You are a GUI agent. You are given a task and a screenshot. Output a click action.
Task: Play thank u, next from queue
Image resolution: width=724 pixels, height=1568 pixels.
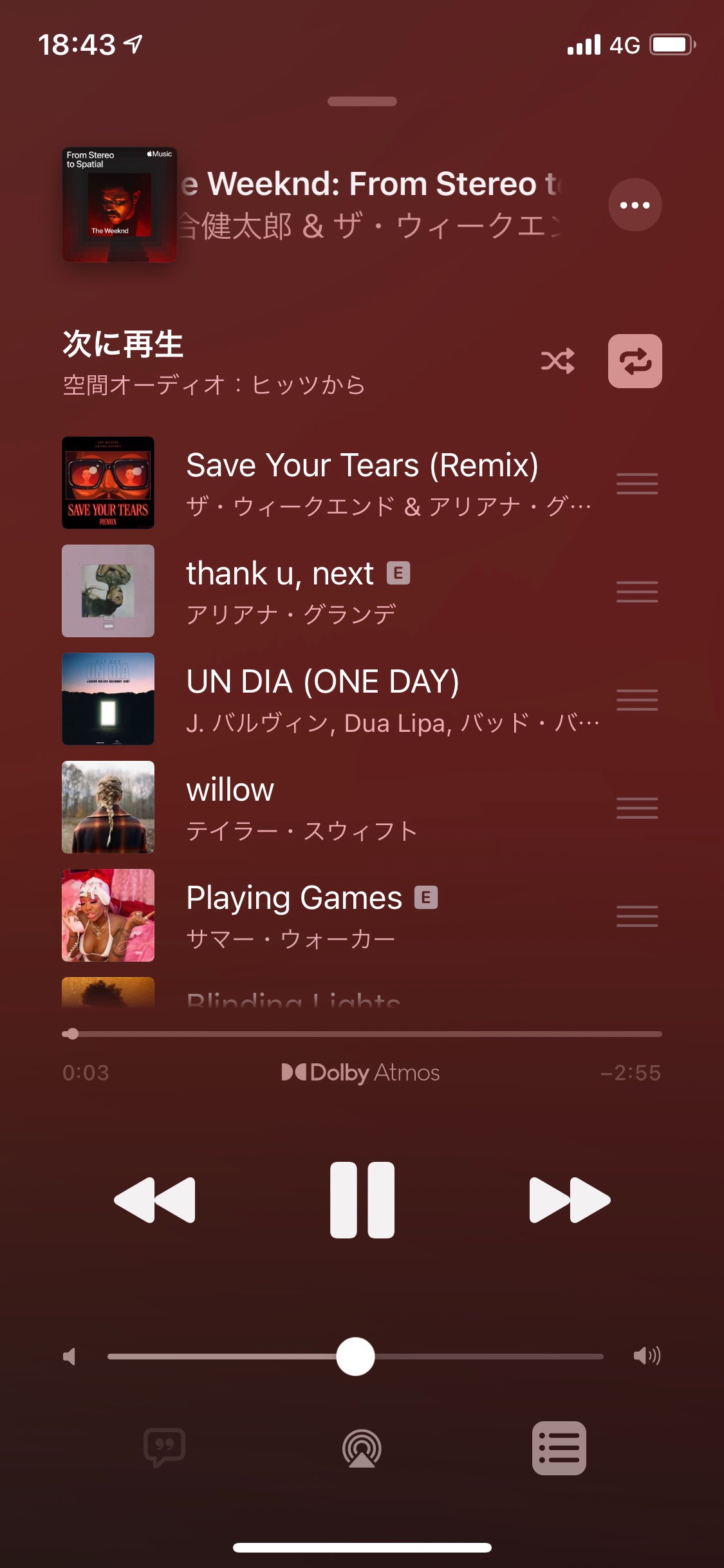click(360, 591)
